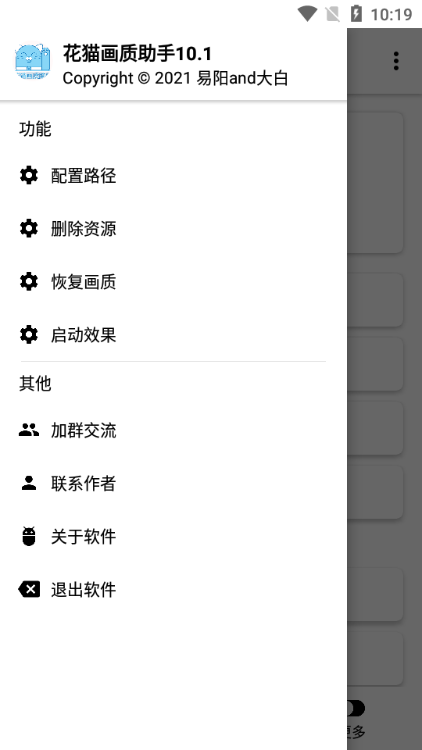View 关于软件 about page
This screenshot has height=750, width=422.
(173, 537)
